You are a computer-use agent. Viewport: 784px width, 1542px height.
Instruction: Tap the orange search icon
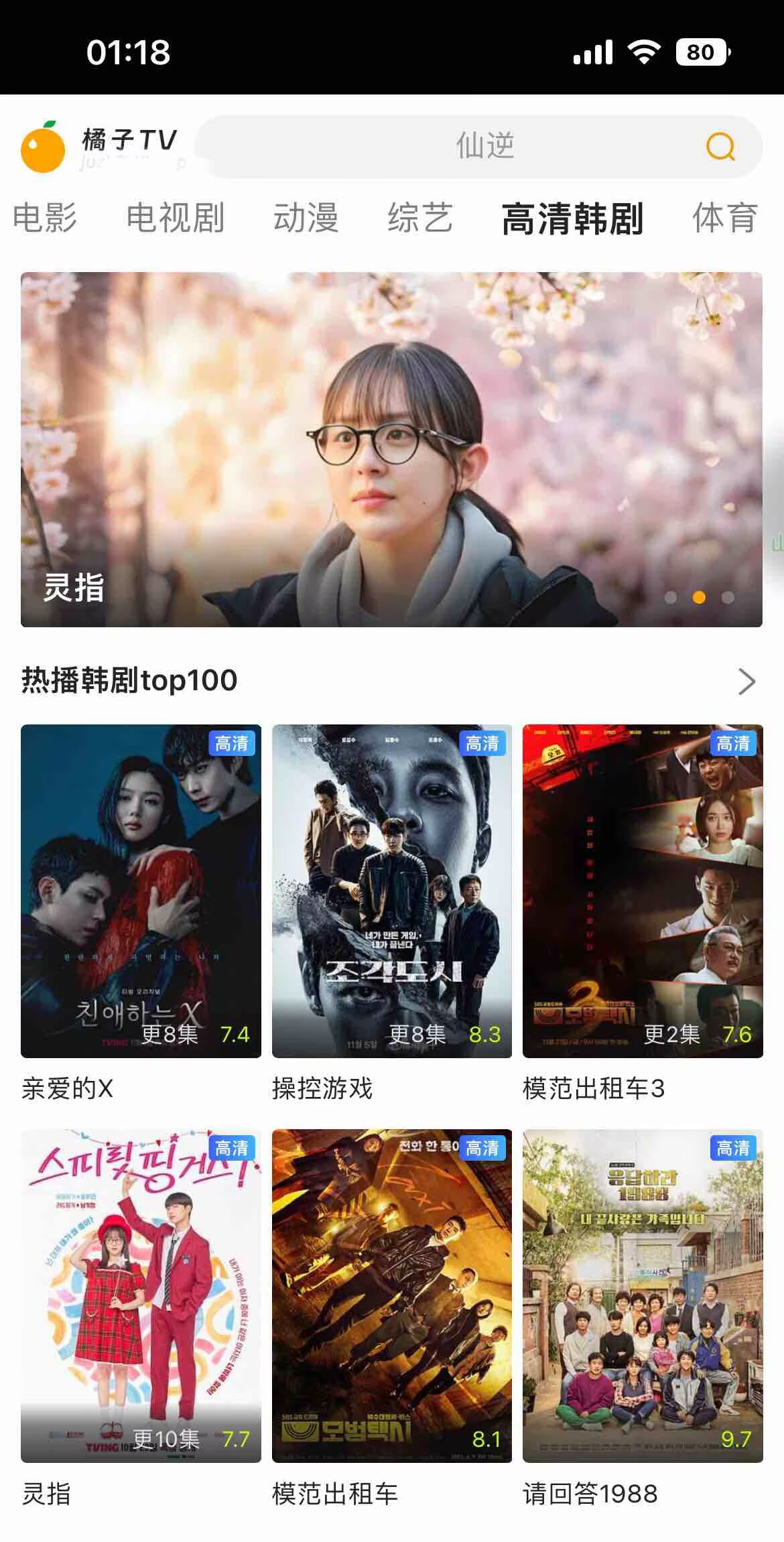[720, 146]
